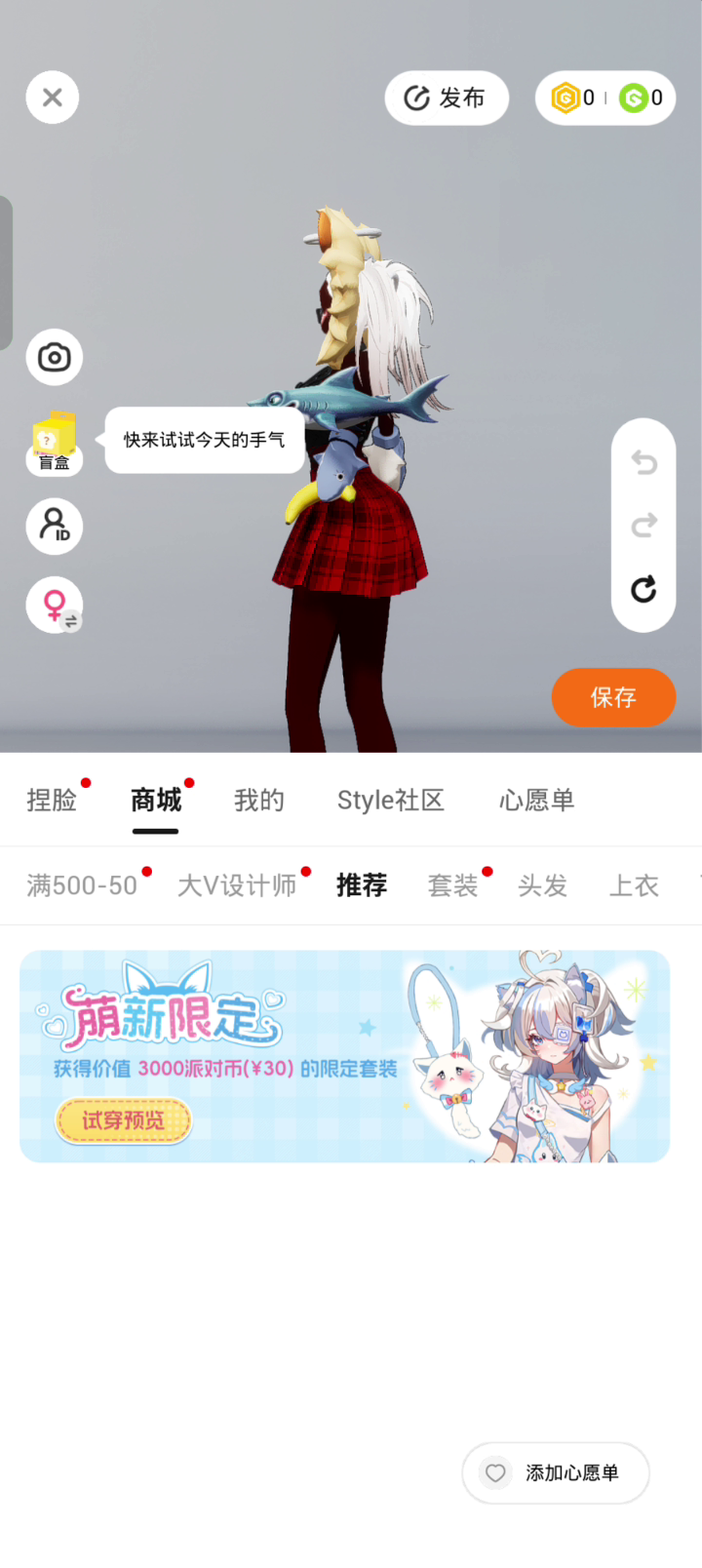
Task: Reset the avatar with refresh icon
Action: tap(643, 589)
